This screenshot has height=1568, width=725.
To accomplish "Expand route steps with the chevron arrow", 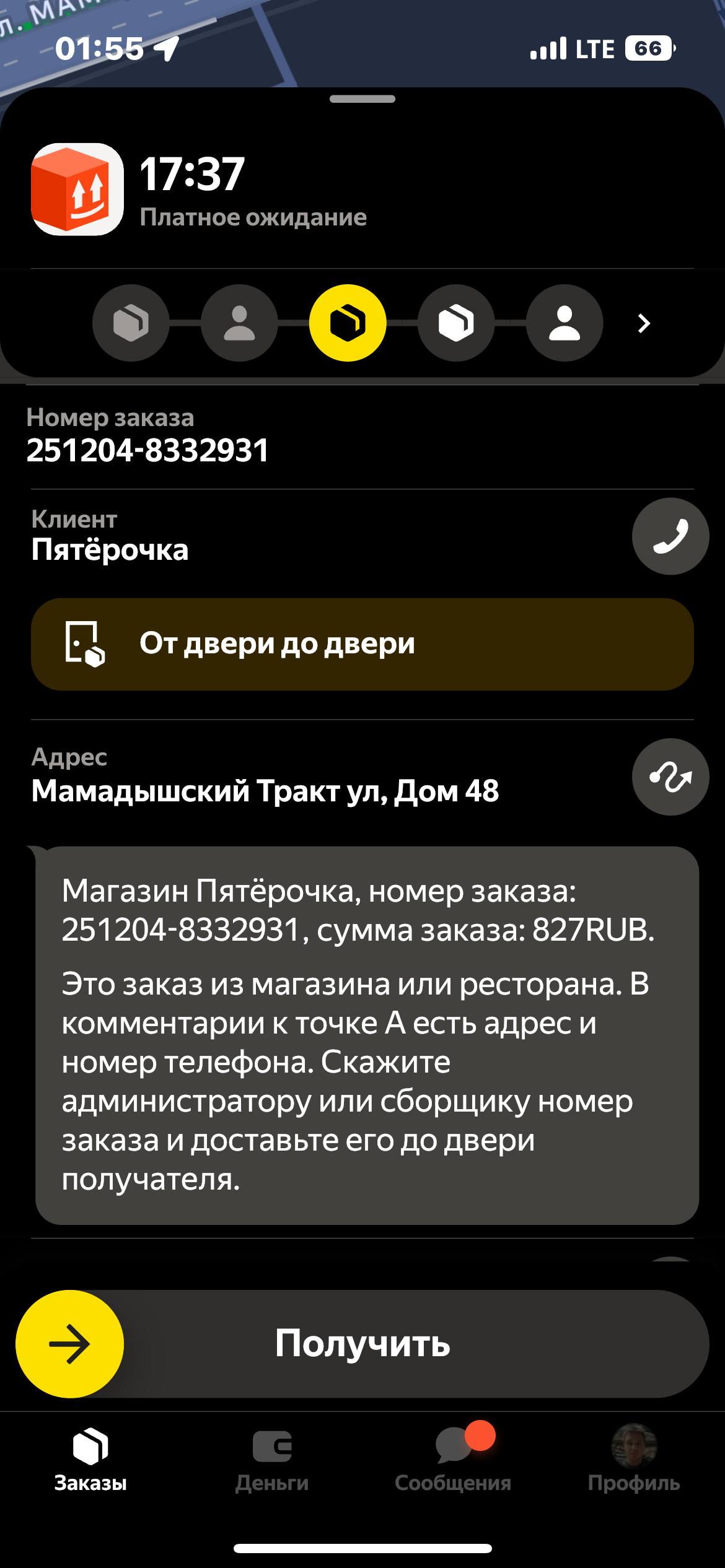I will pos(644,323).
